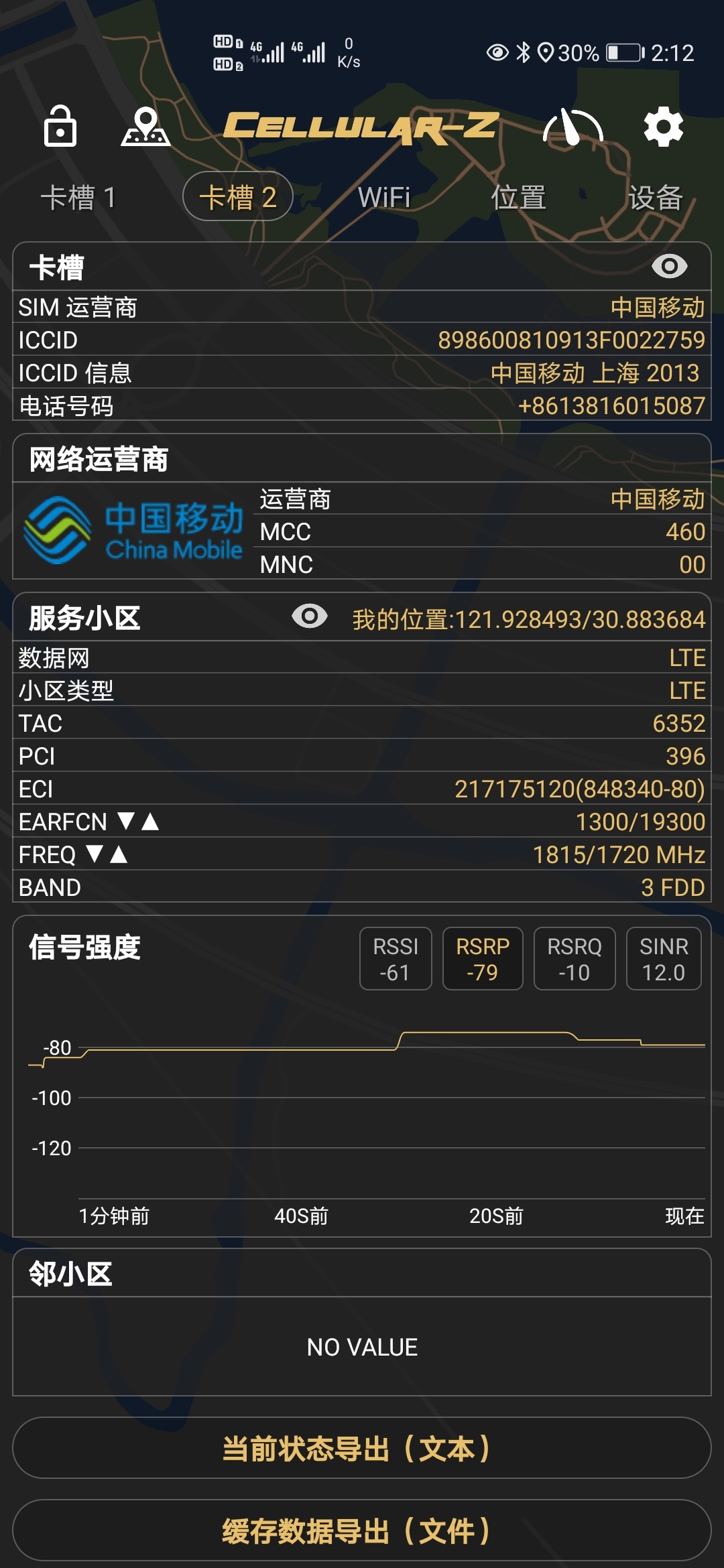Show the SINR signal chart
Viewport: 724px width, 1568px height.
click(664, 959)
